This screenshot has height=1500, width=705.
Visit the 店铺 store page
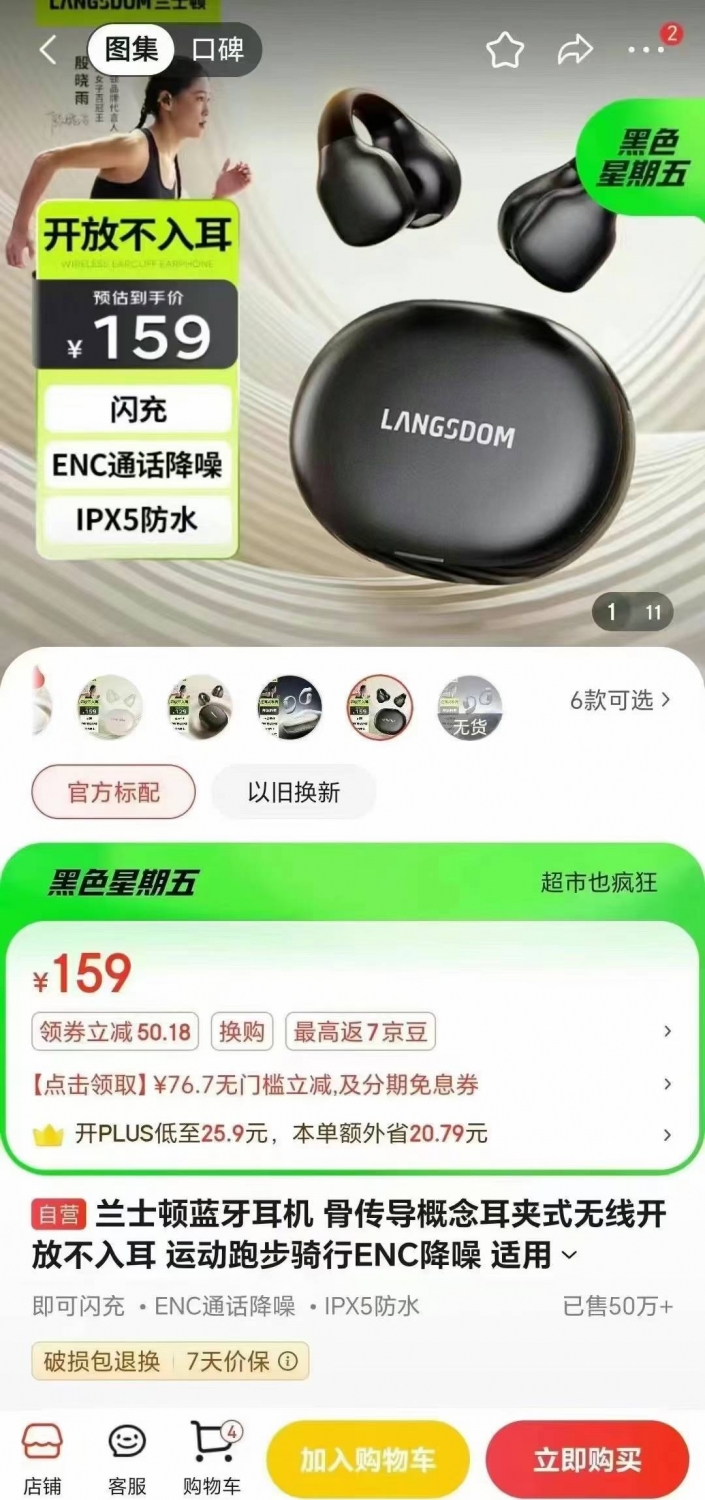[x=42, y=1456]
